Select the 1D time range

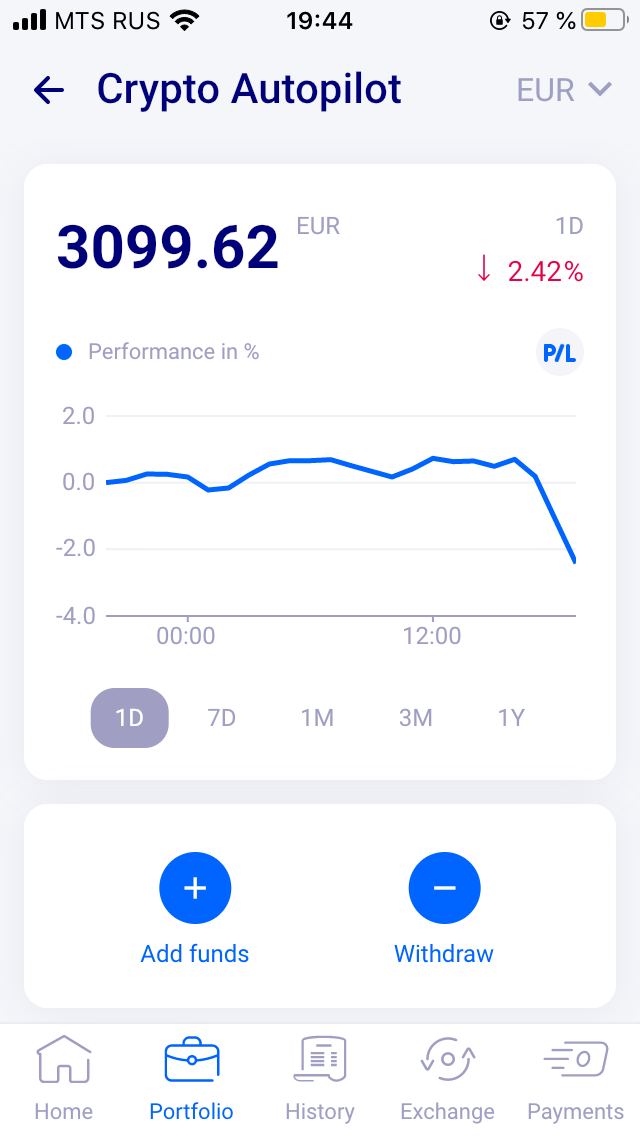(x=130, y=718)
